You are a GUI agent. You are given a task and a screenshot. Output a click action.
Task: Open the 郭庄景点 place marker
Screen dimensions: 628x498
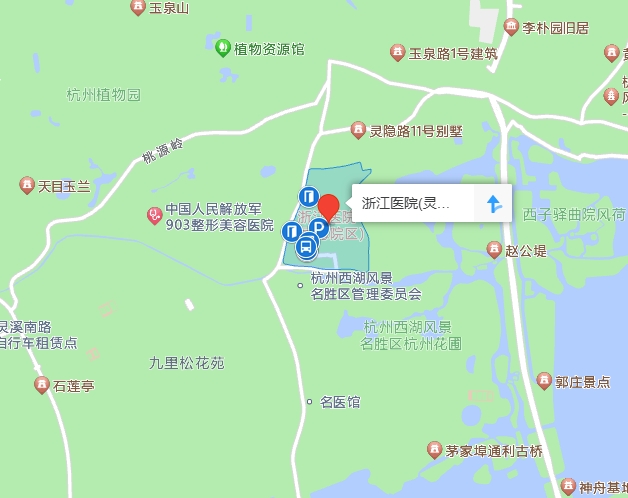click(x=543, y=380)
